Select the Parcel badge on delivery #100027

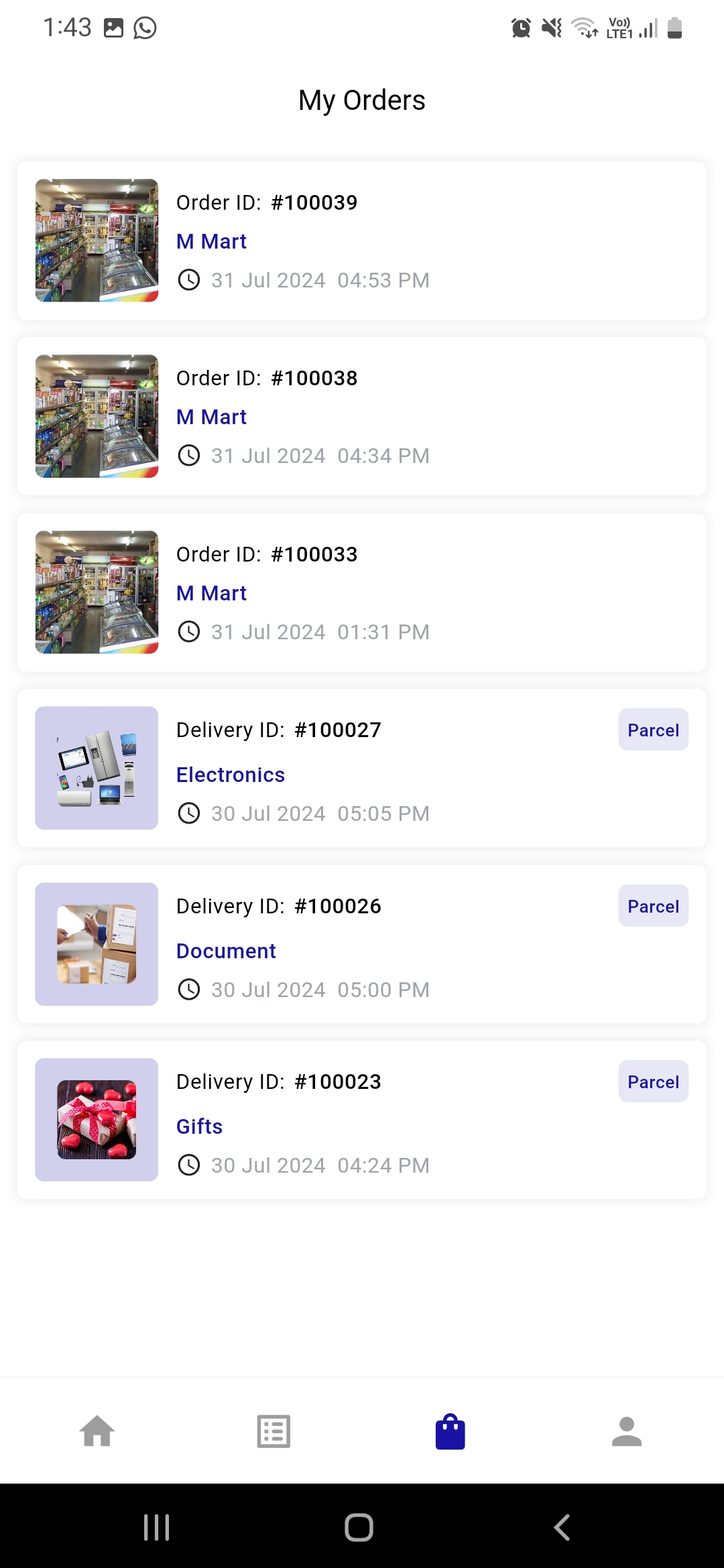click(x=653, y=730)
